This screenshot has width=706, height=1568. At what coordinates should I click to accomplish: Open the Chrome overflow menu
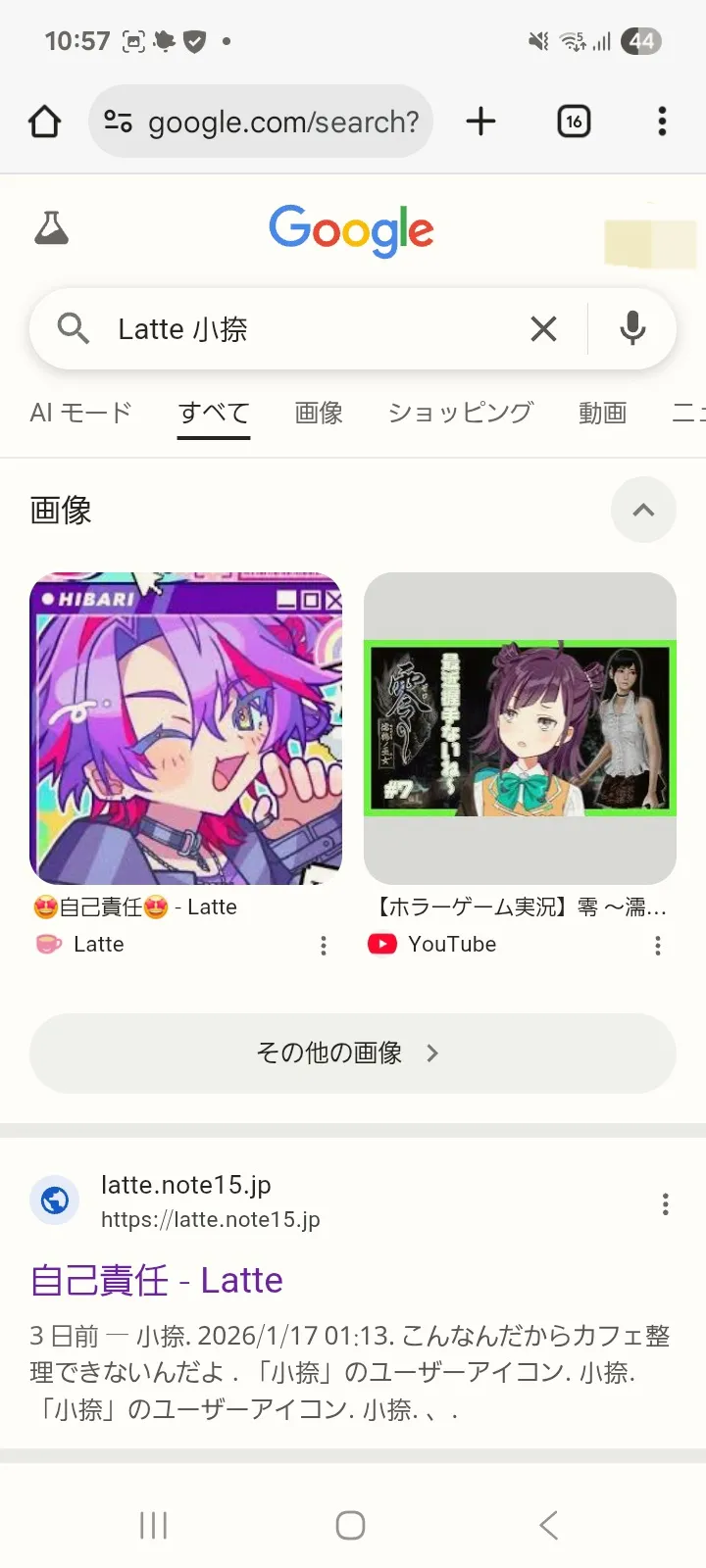(x=662, y=122)
